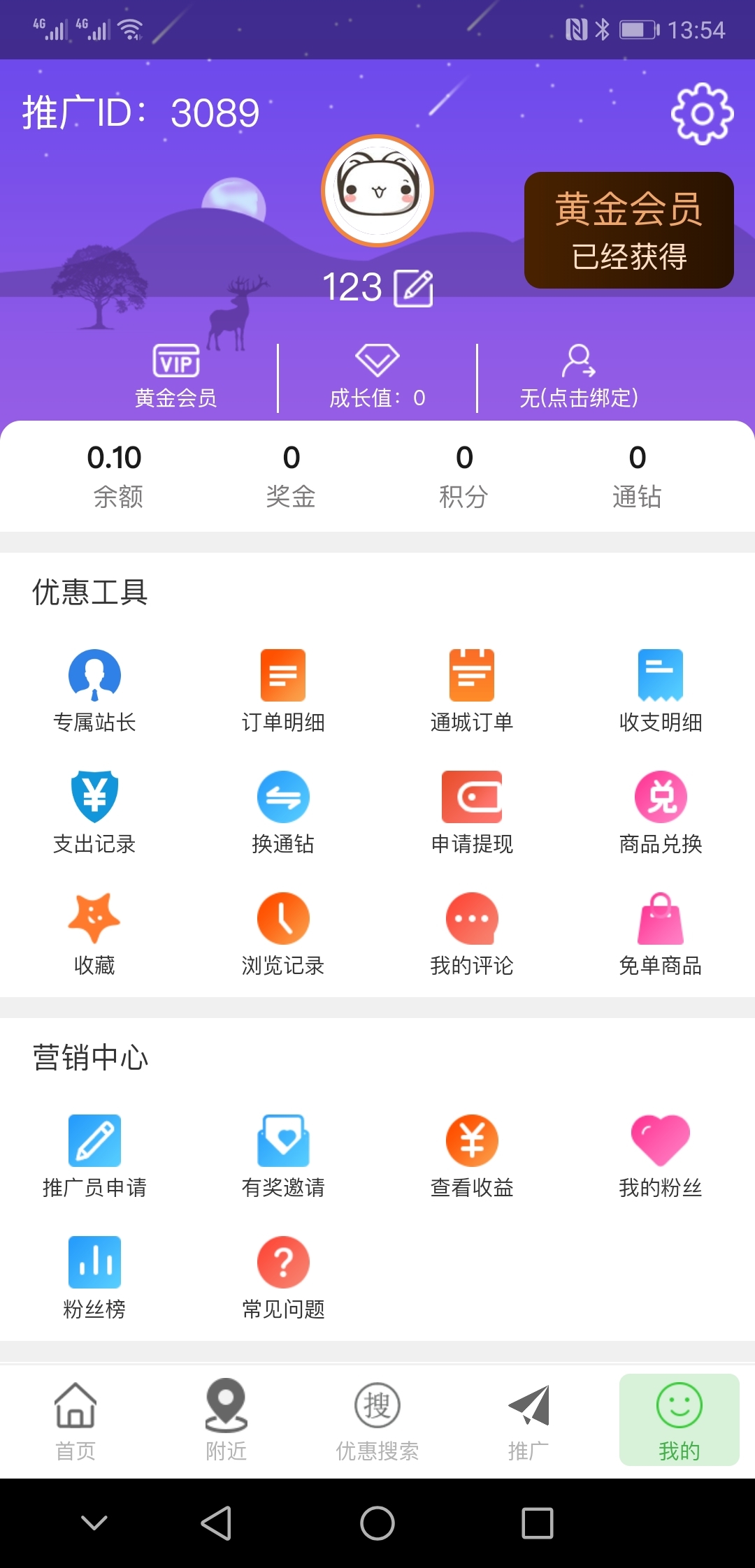Go to 商品兑换
This screenshot has height=1568, width=755.
click(x=661, y=812)
